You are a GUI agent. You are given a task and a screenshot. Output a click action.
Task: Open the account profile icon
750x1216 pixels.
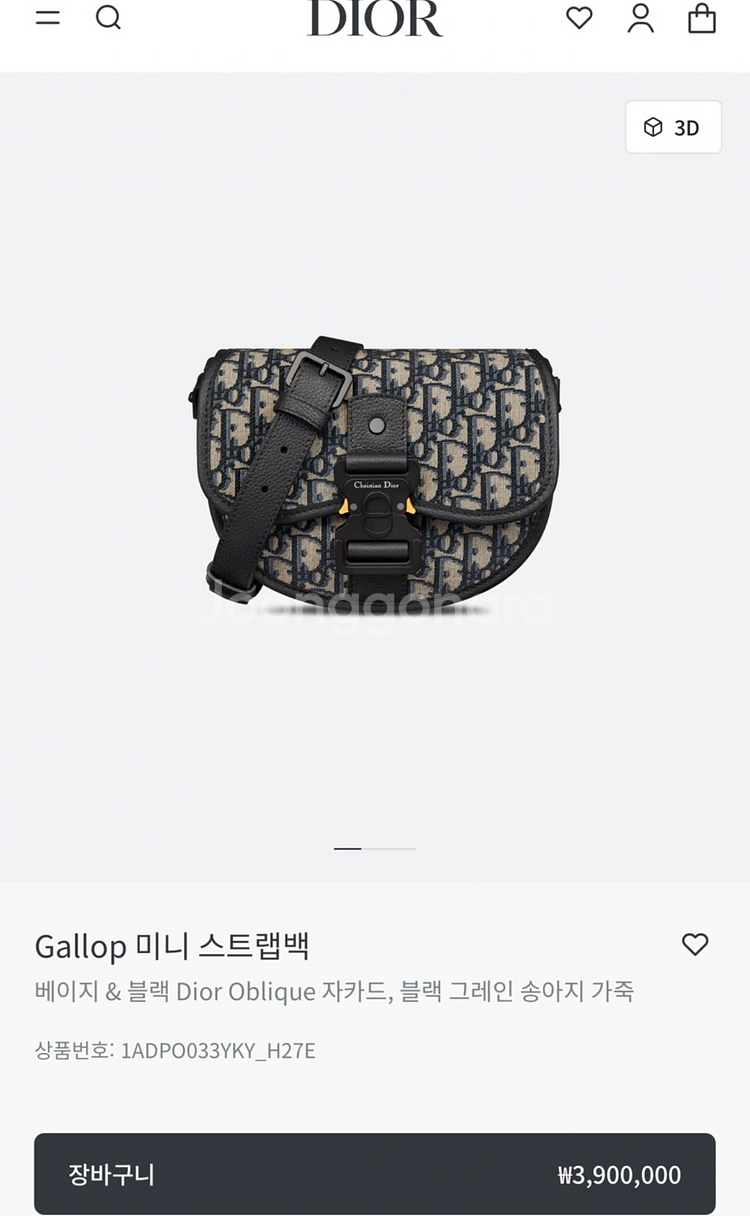click(641, 17)
